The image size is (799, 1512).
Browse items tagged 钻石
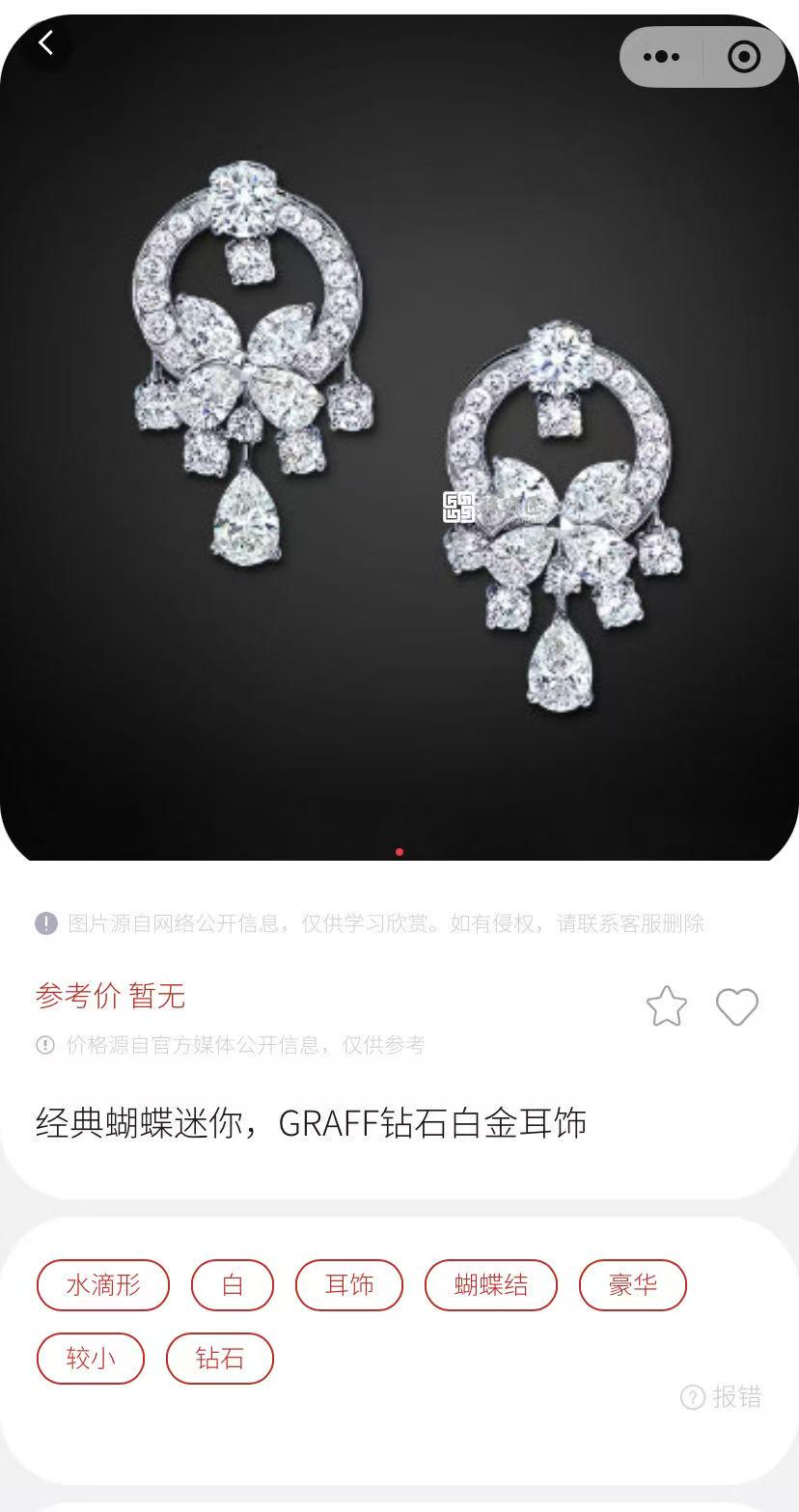pyautogui.click(x=220, y=1359)
